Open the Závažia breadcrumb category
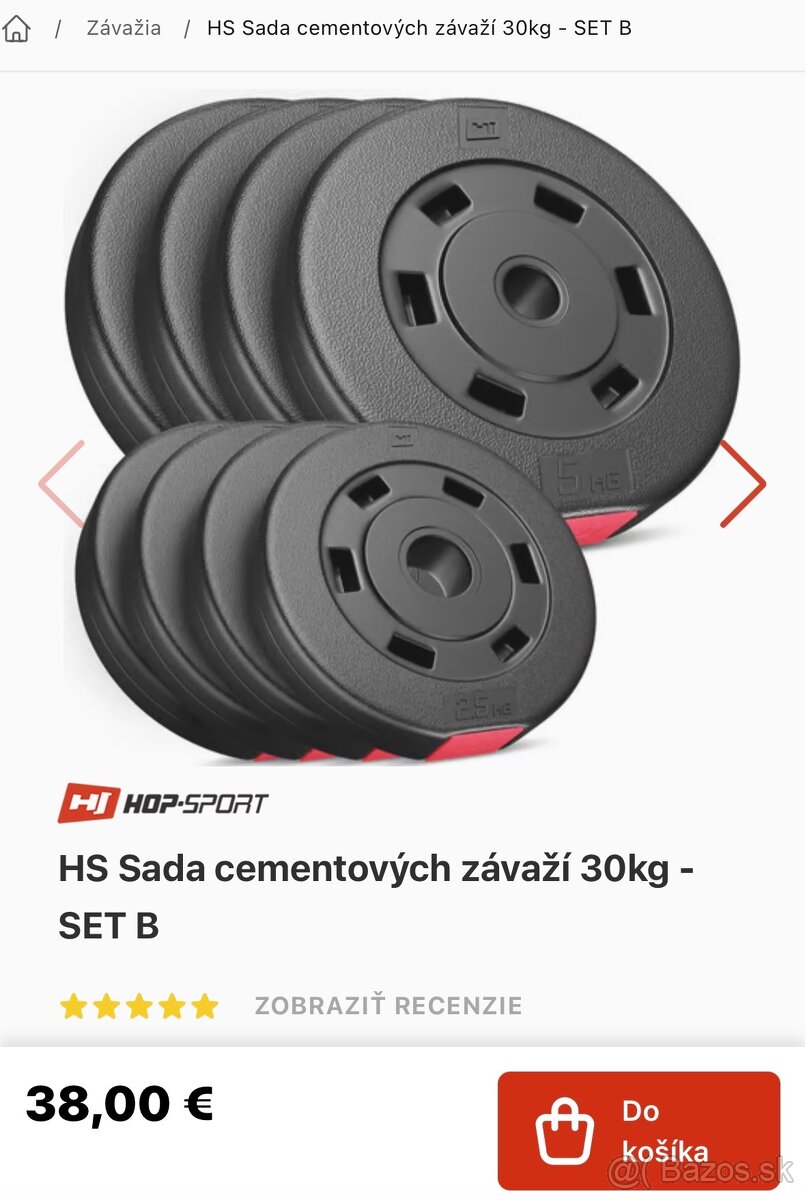This screenshot has width=805, height=1200. [124, 28]
